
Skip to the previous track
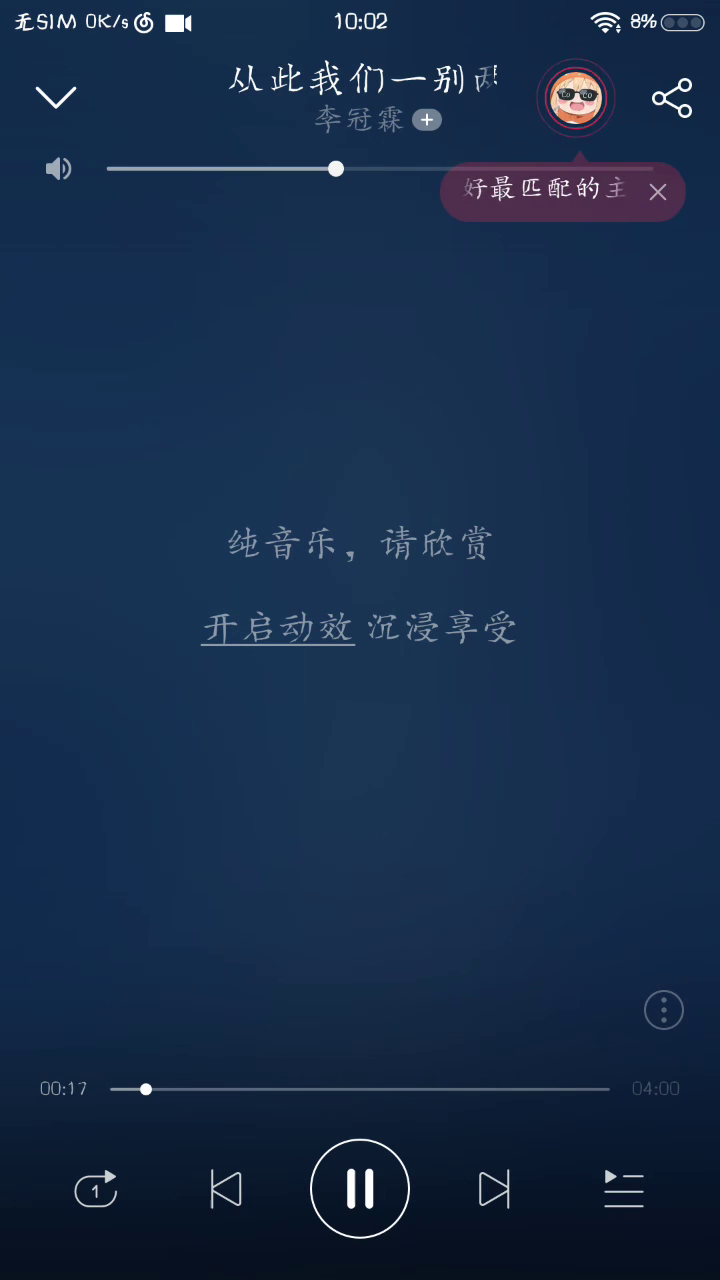click(226, 1189)
